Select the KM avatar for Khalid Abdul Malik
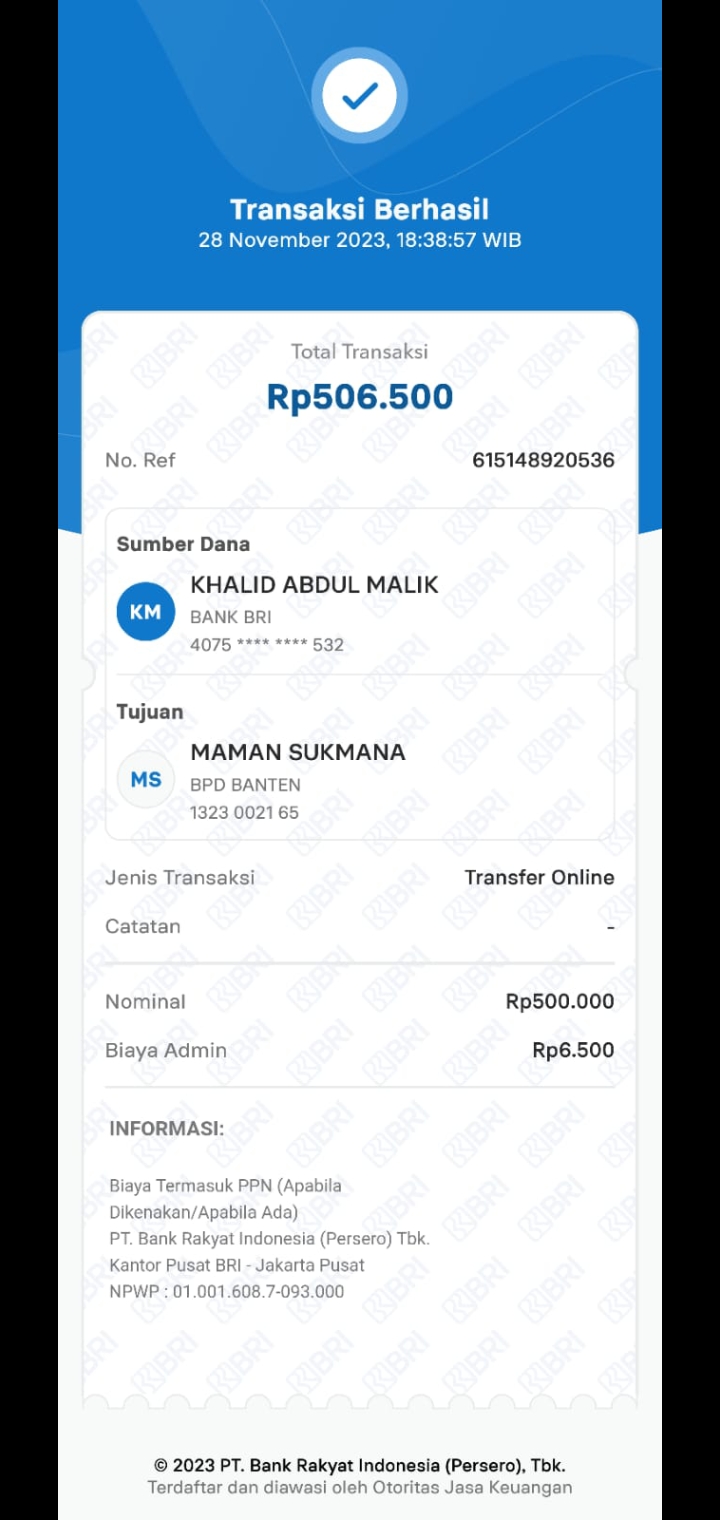This screenshot has height=1520, width=720. 145,611
